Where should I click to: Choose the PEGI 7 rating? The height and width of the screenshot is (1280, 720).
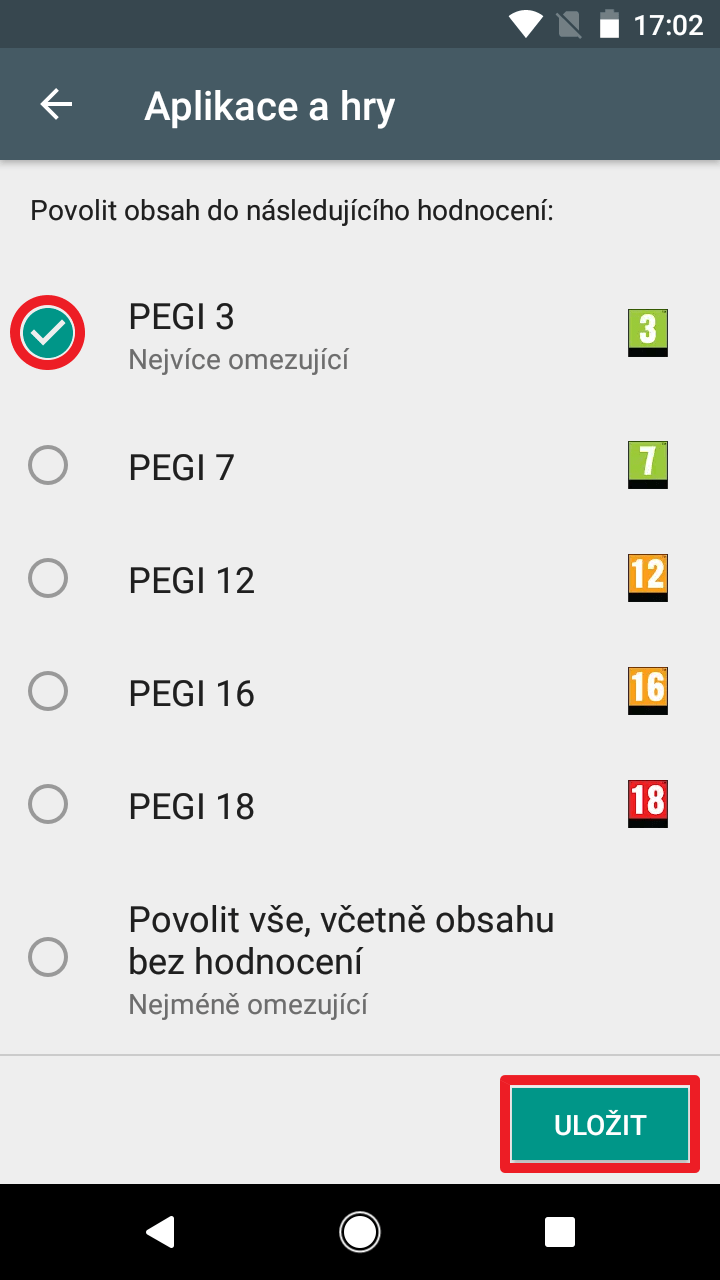360,466
